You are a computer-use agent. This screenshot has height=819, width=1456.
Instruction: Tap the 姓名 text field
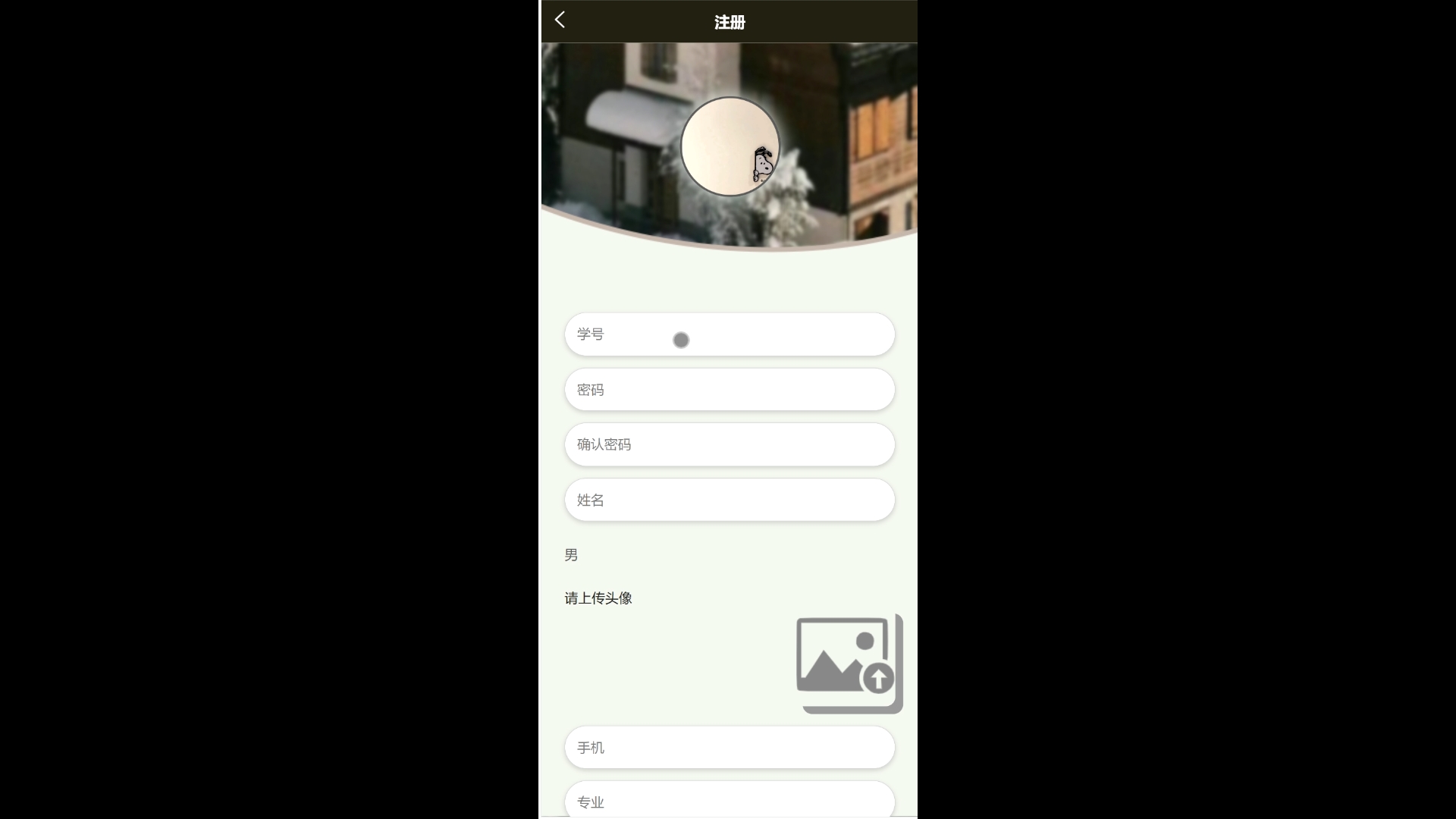(729, 500)
